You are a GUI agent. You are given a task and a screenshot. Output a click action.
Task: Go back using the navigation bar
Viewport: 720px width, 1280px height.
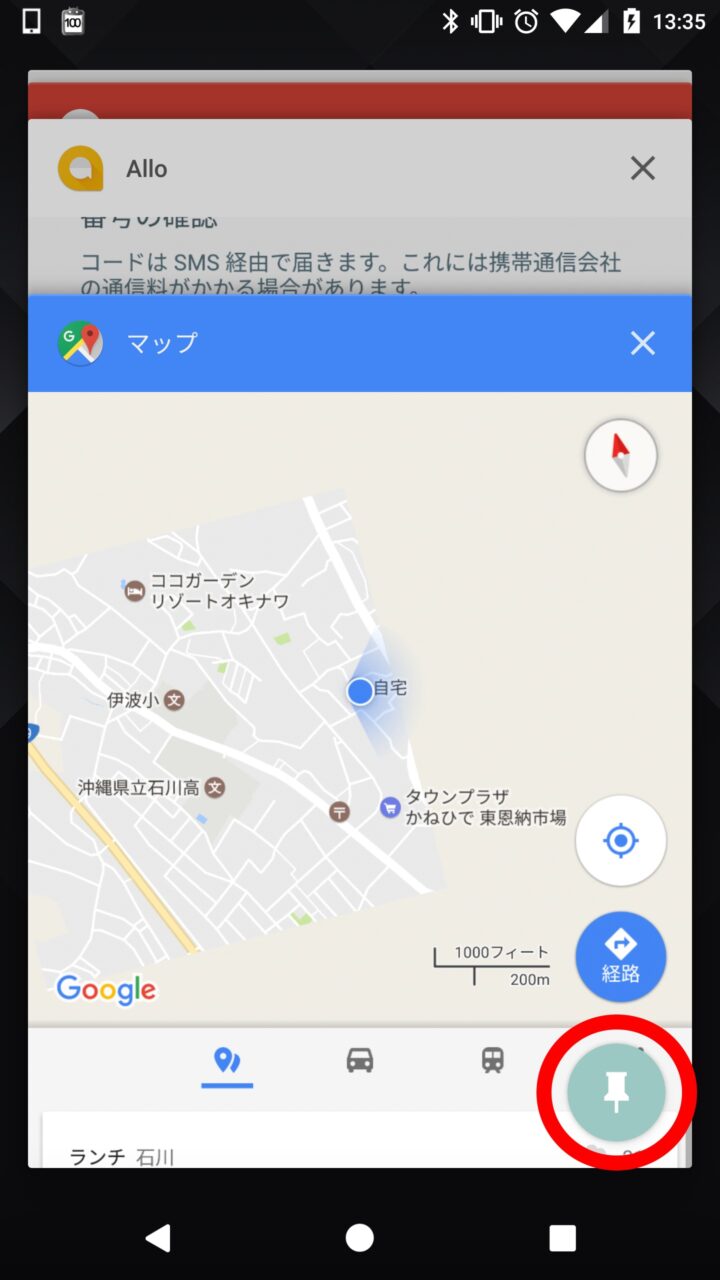[x=158, y=1238]
